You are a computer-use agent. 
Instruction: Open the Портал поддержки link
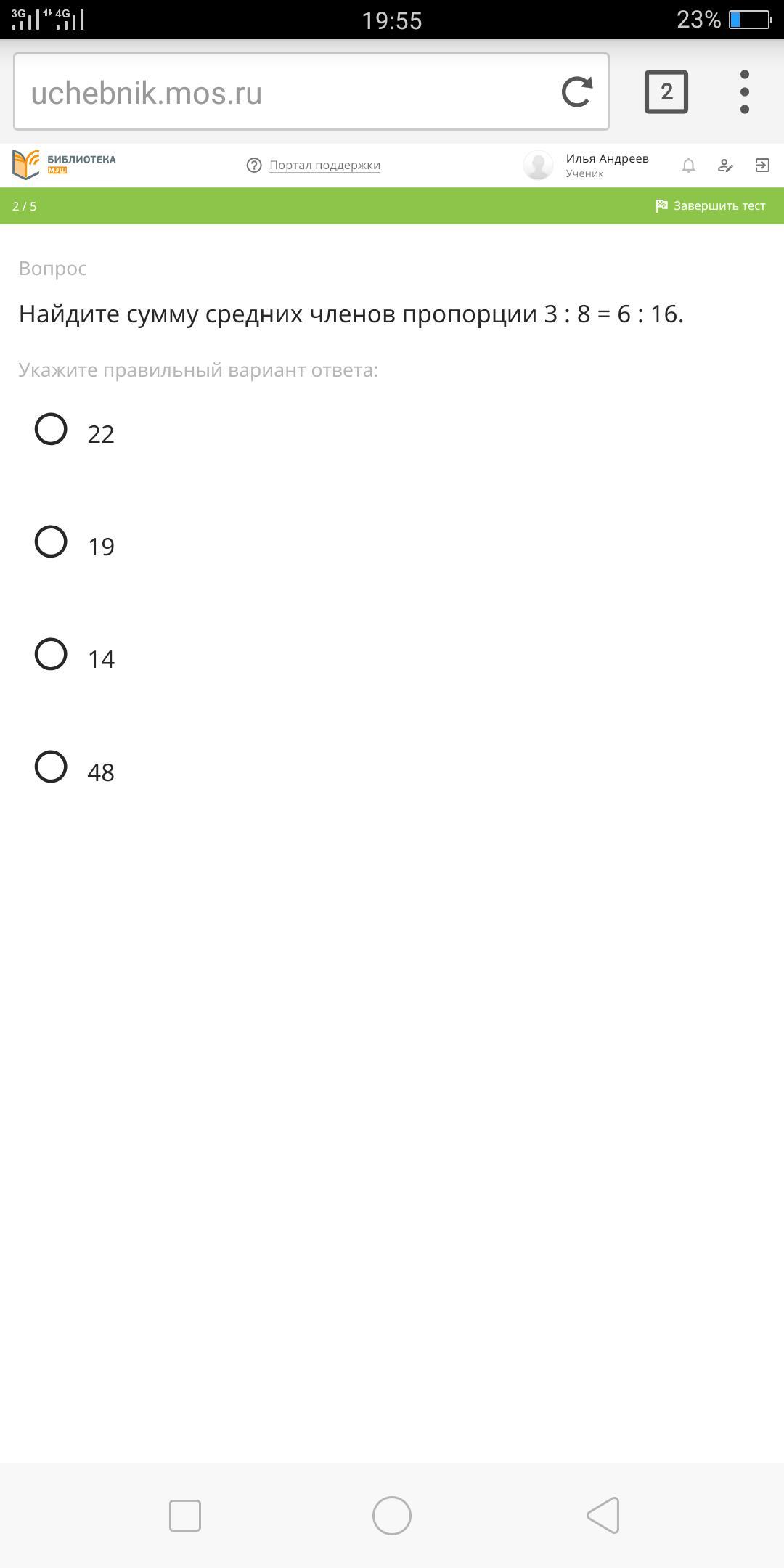324,166
